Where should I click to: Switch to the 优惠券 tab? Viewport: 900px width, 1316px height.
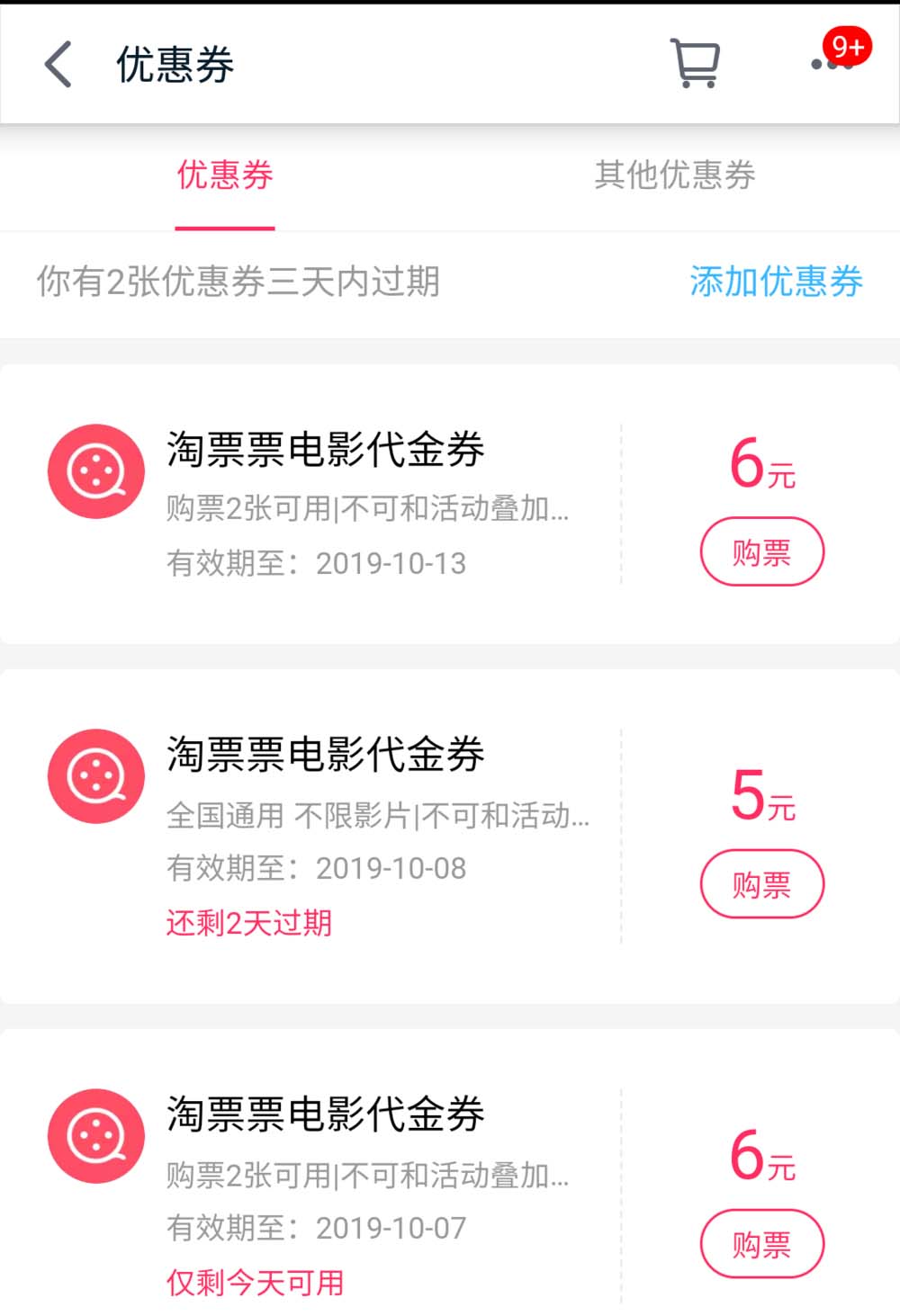225,175
